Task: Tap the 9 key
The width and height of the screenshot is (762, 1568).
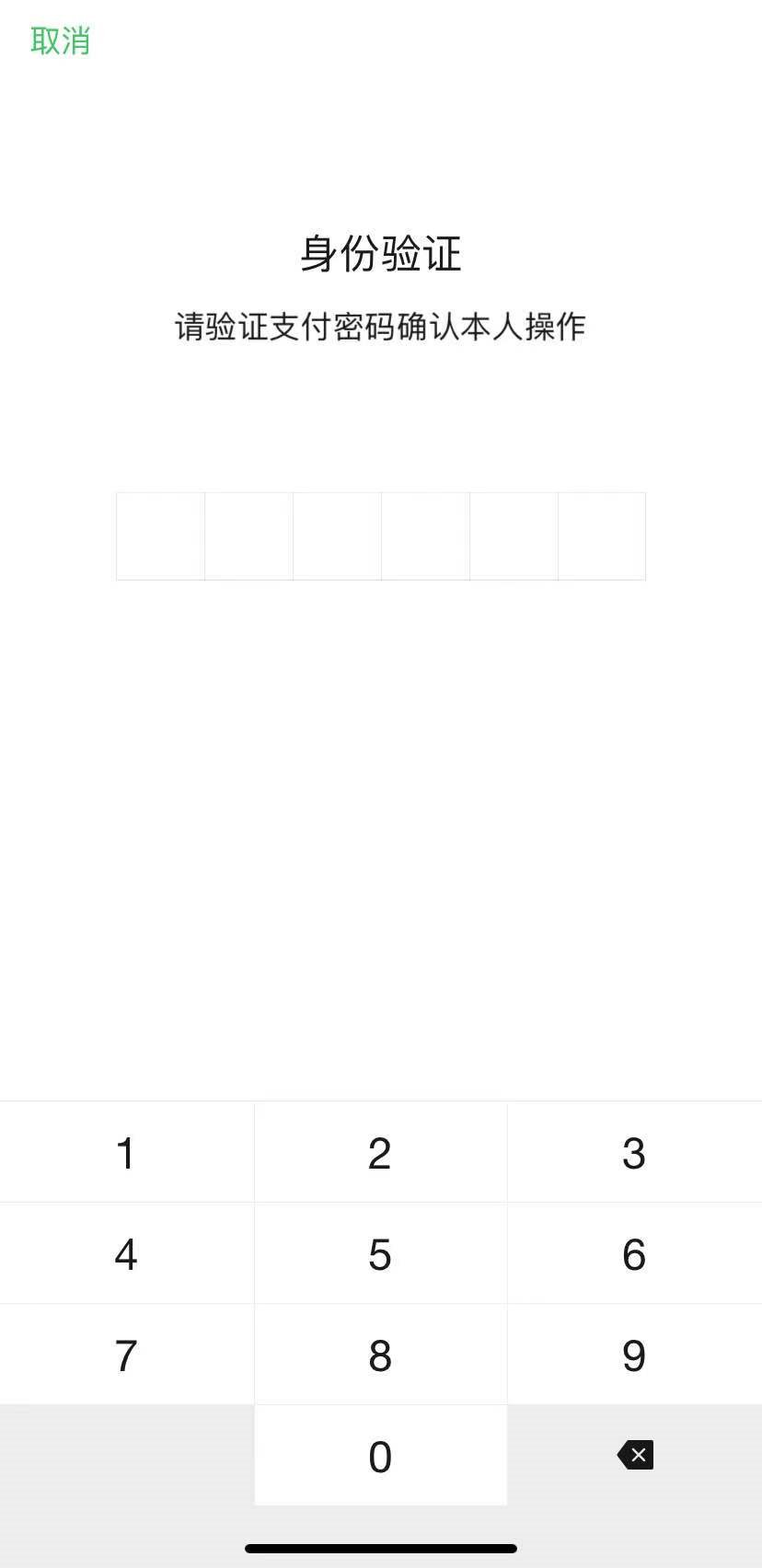Action: click(635, 1355)
